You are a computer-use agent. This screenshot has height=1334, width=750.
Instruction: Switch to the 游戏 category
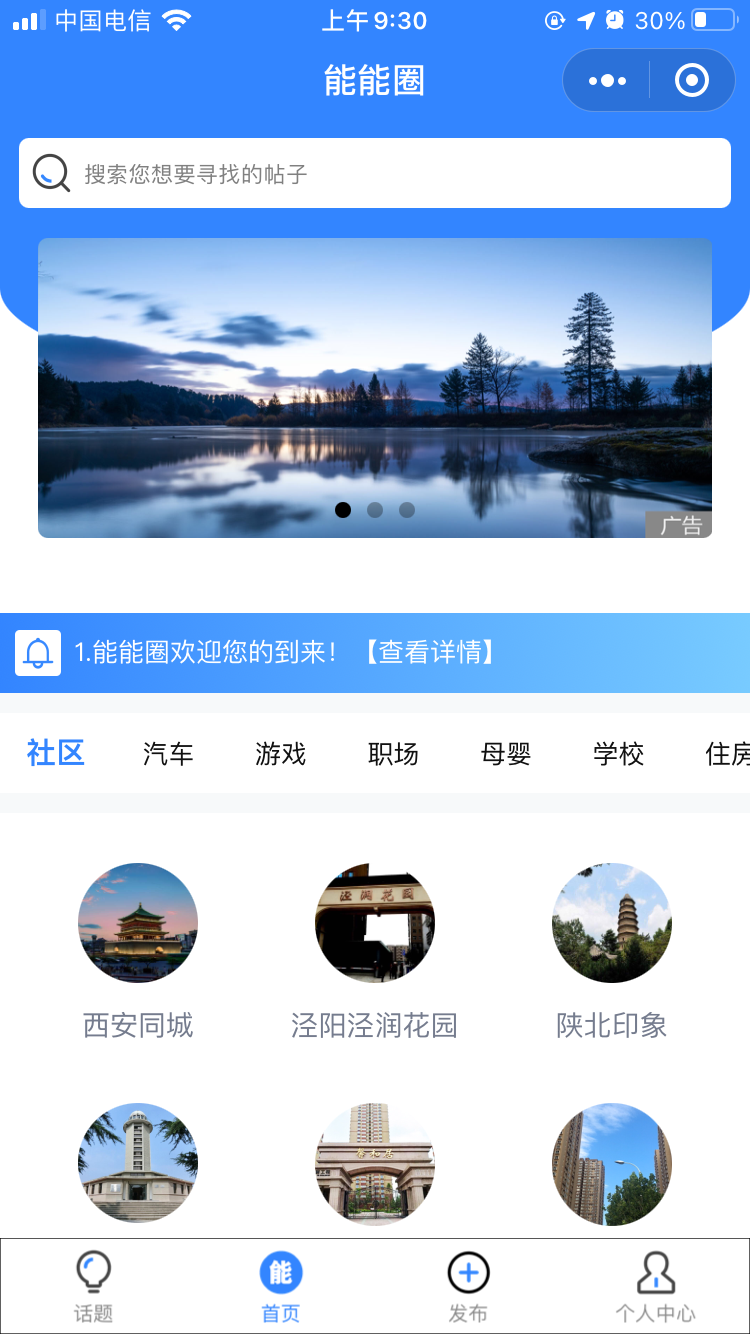pyautogui.click(x=281, y=754)
